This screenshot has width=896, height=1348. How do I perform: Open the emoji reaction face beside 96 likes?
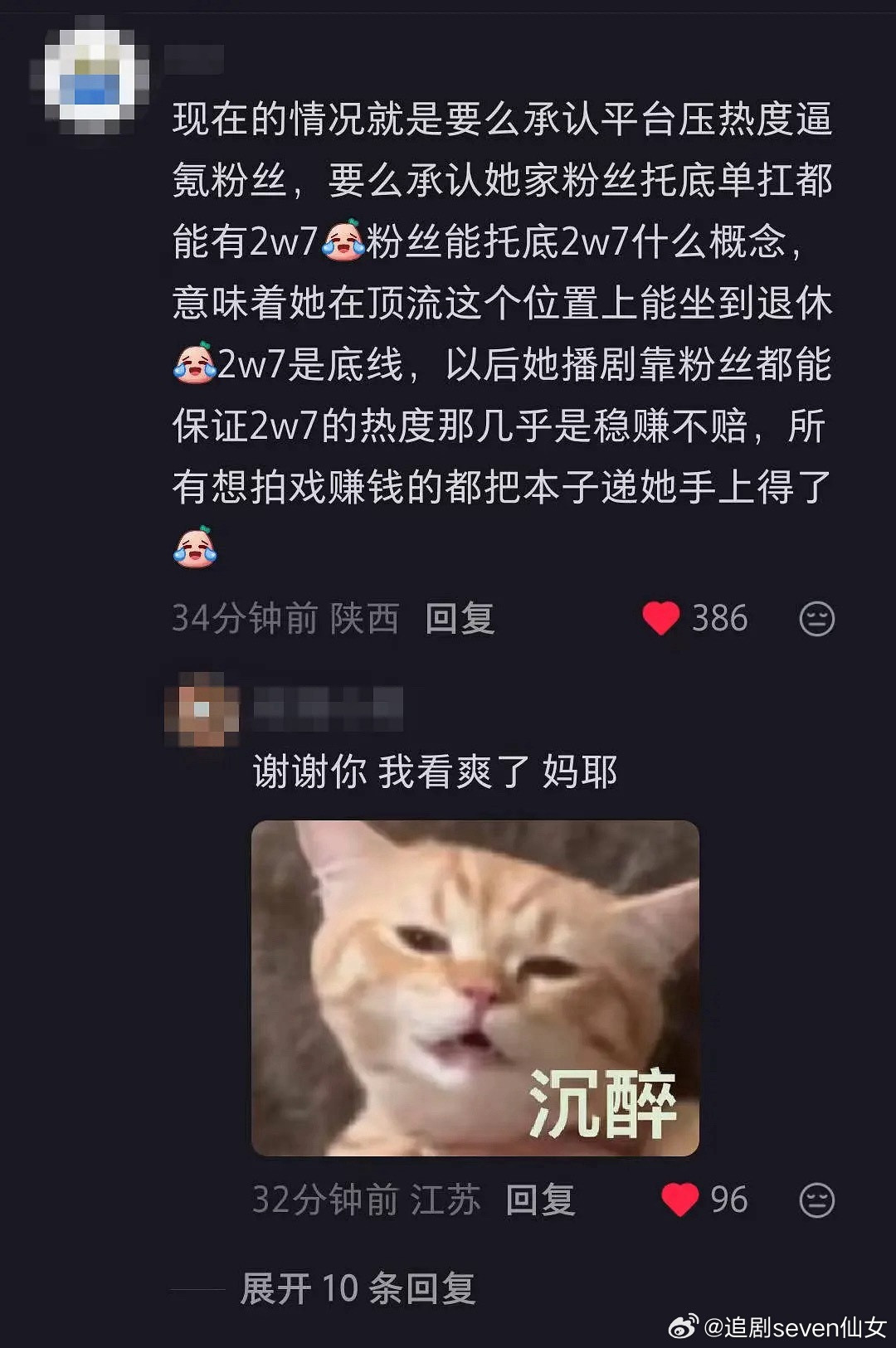pyautogui.click(x=817, y=1197)
